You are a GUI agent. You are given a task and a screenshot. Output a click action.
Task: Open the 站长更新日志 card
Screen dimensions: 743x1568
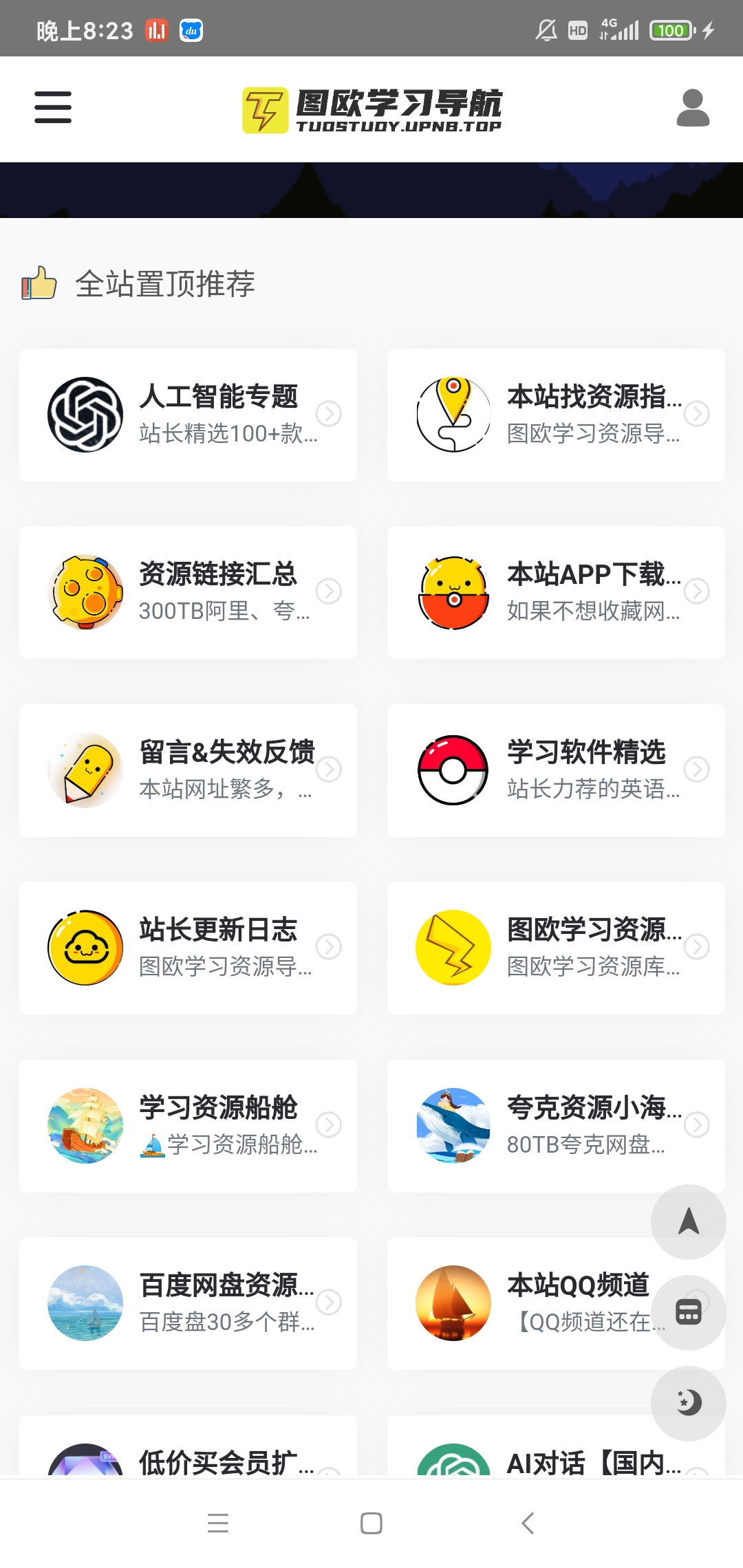pos(188,948)
